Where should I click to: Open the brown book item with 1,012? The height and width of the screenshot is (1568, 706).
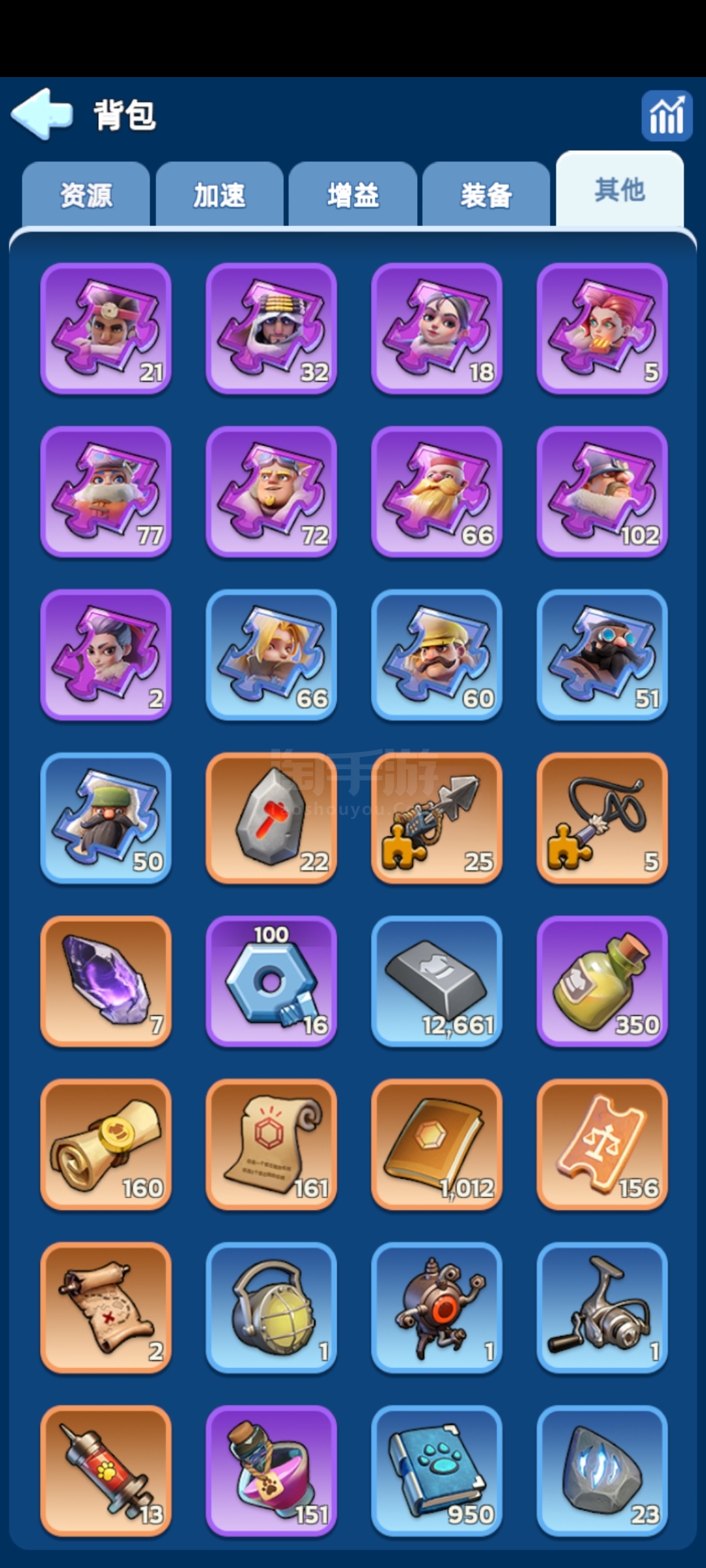tap(437, 1144)
